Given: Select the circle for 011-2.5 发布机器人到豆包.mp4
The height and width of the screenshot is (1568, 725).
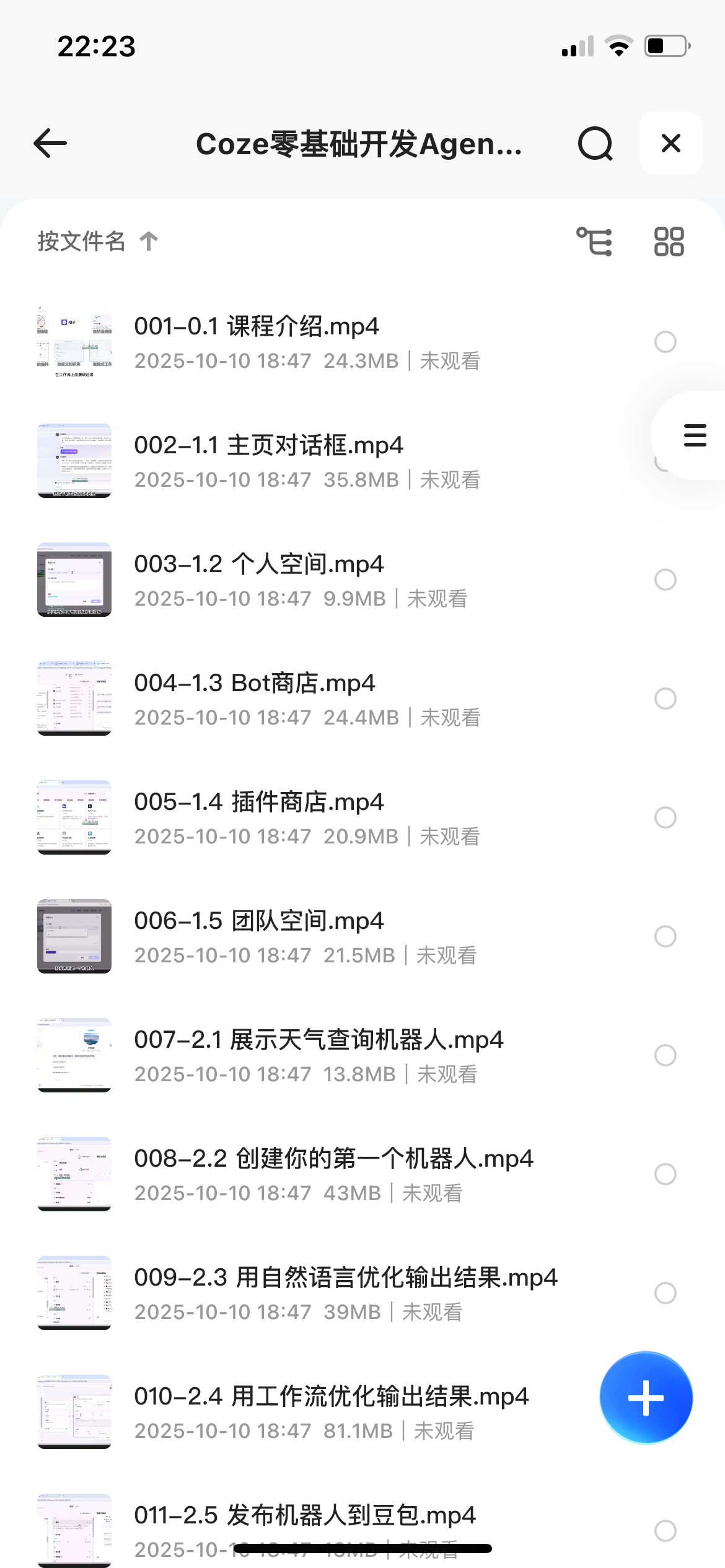Looking at the screenshot, I should [x=665, y=1531].
